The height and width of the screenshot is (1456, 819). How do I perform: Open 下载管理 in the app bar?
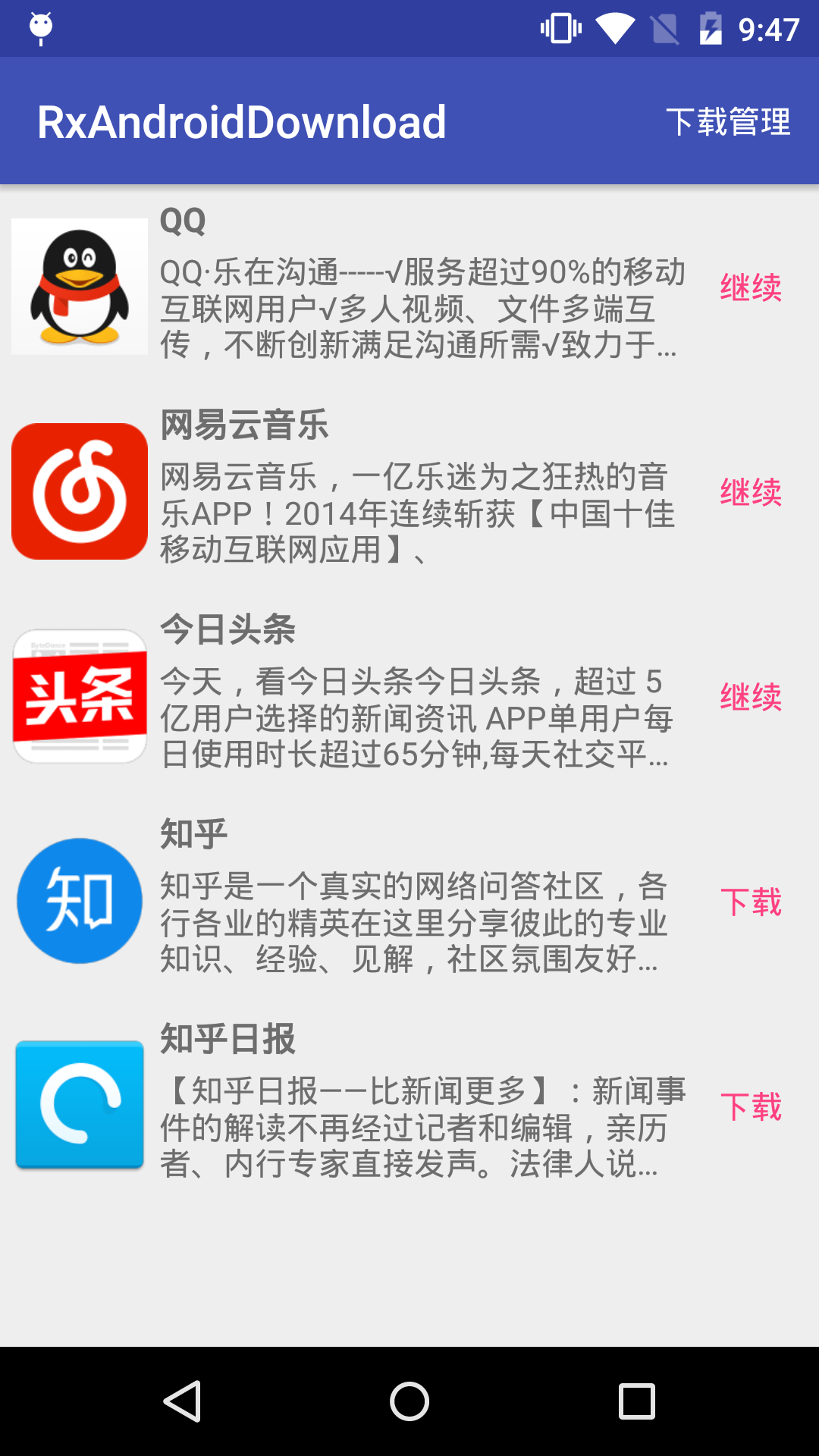(x=728, y=121)
